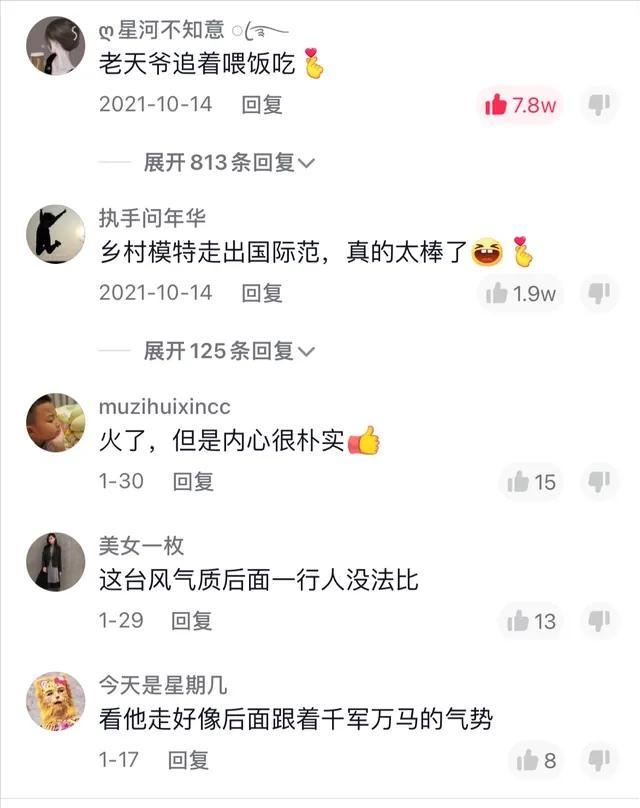Reply to 今天是星期几's comment

tap(188, 760)
